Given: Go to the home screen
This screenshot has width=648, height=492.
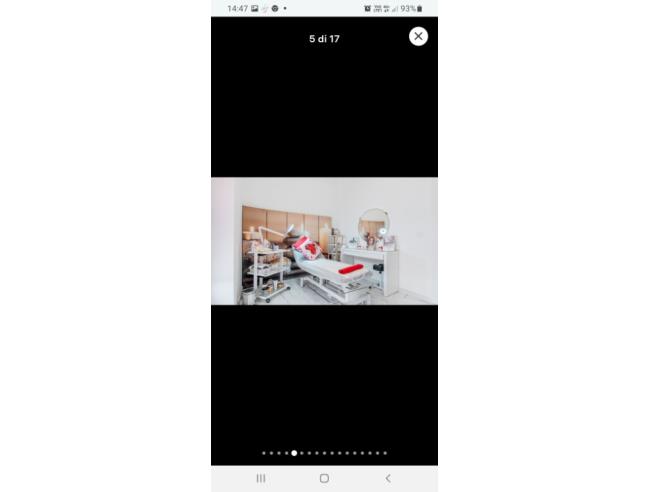Looking at the screenshot, I should 324,479.
